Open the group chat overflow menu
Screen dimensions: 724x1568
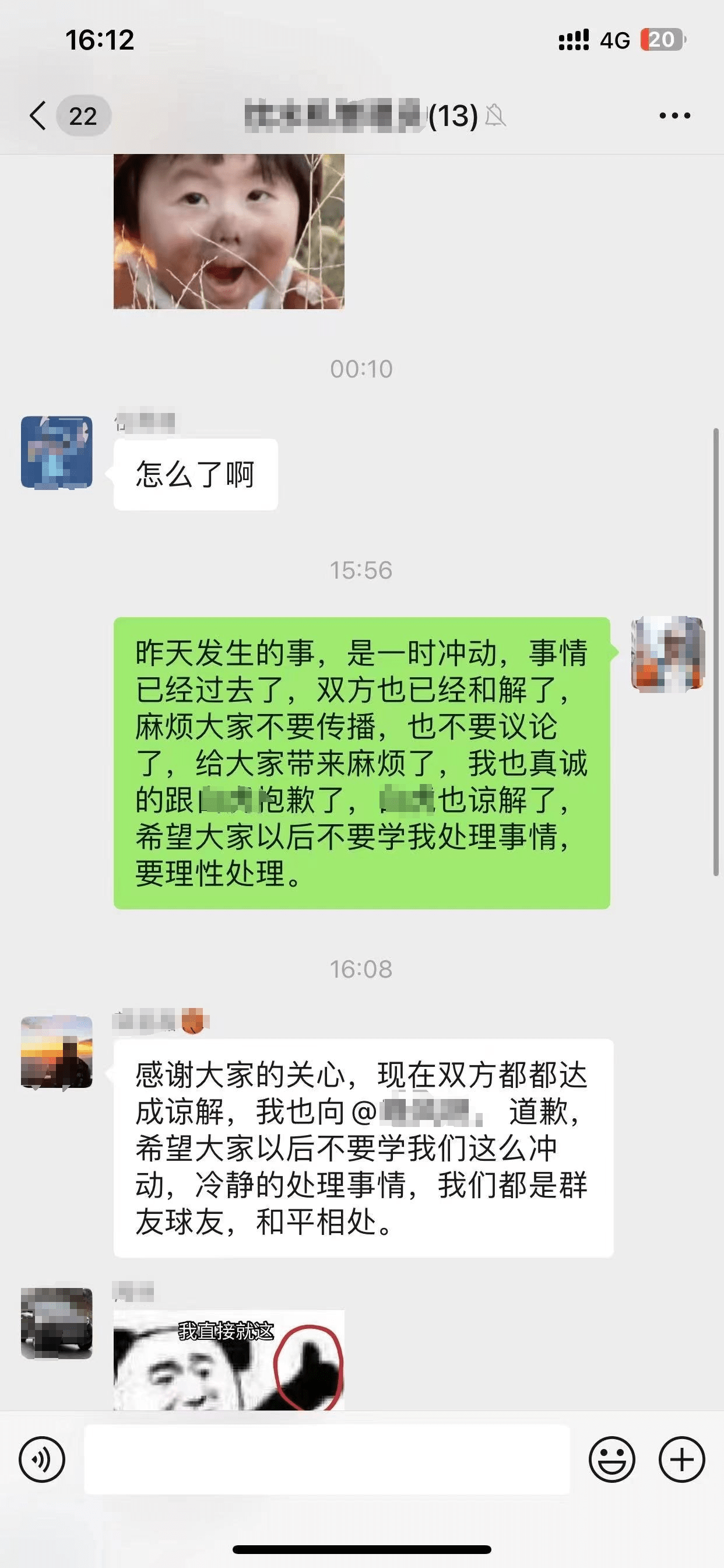(674, 116)
